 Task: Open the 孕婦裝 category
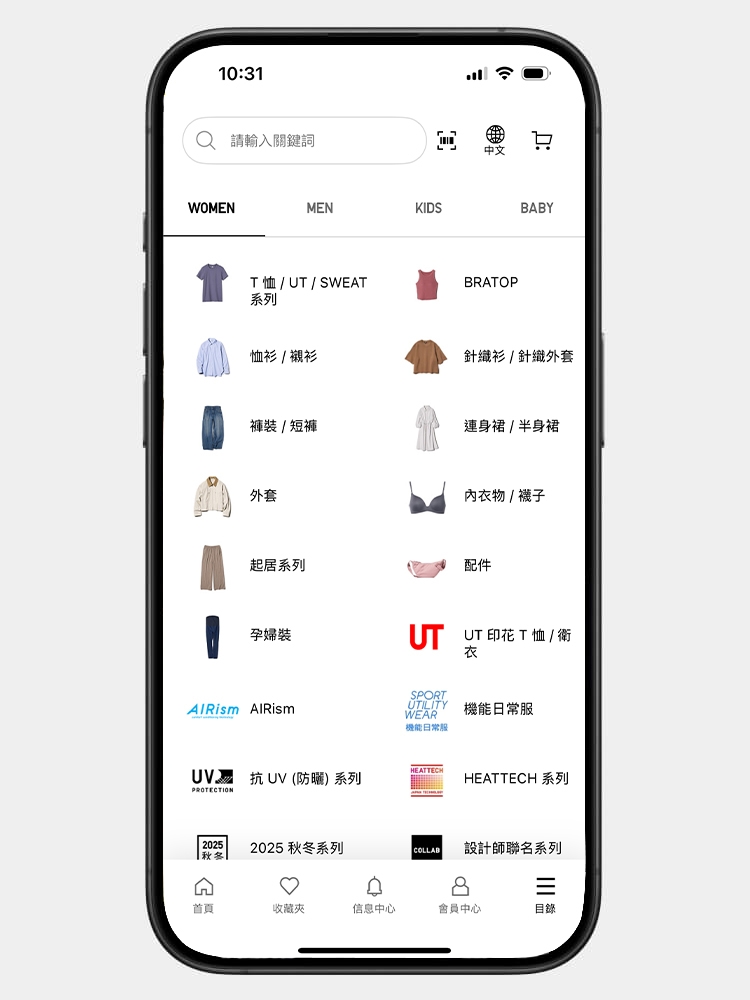pyautogui.click(x=269, y=635)
